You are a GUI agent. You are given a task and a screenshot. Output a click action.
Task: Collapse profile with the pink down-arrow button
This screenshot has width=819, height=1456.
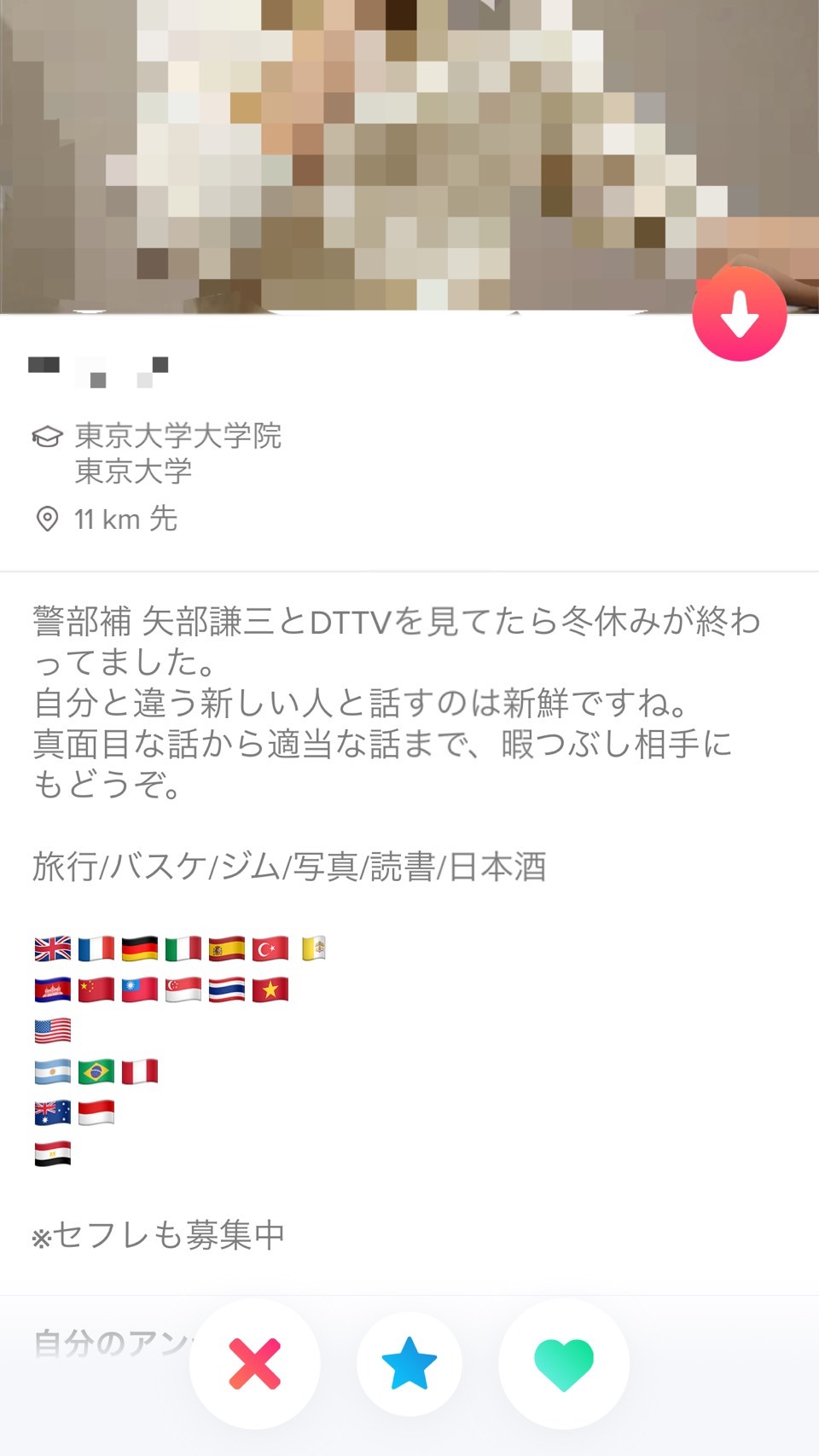(739, 314)
